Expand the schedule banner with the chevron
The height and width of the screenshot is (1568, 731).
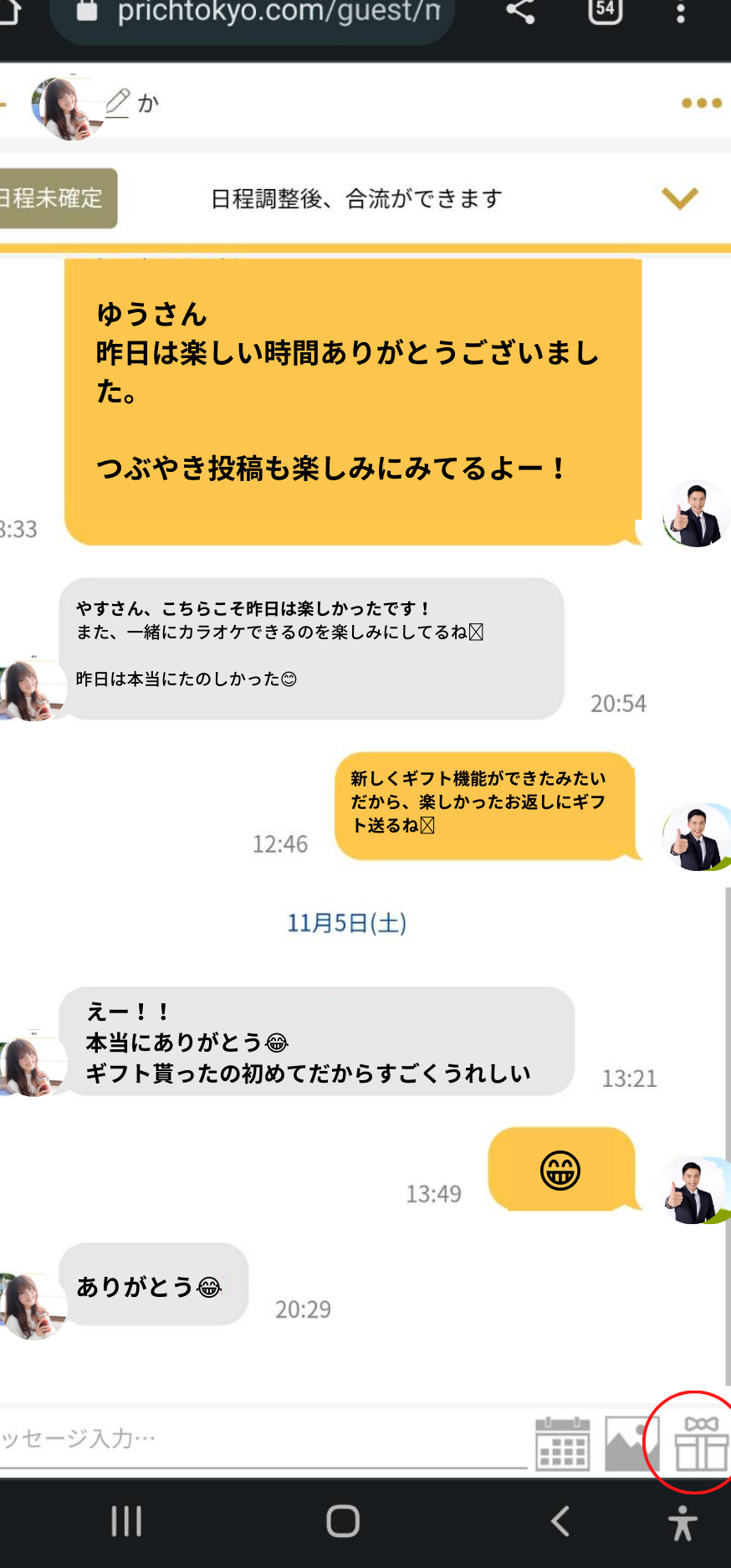click(x=679, y=198)
